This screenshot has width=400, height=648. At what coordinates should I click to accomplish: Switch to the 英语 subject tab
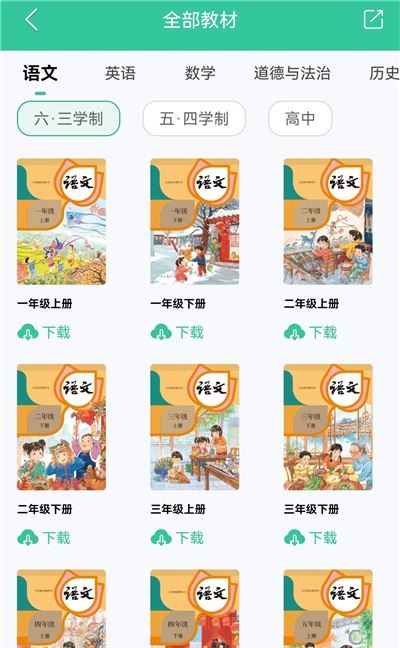[120, 74]
